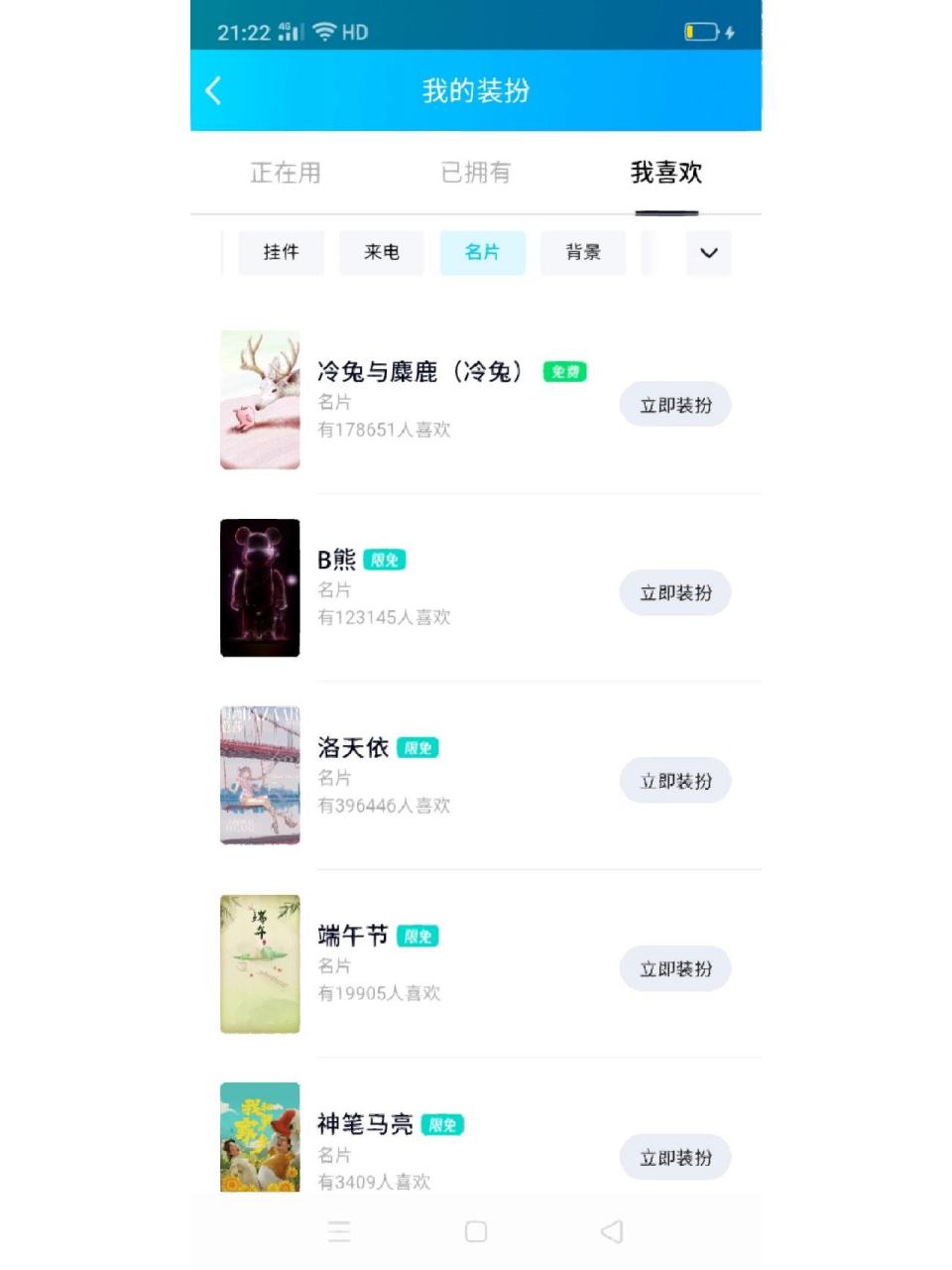The width and height of the screenshot is (952, 1270).
Task: Switch filter to 背景
Action: tap(583, 253)
